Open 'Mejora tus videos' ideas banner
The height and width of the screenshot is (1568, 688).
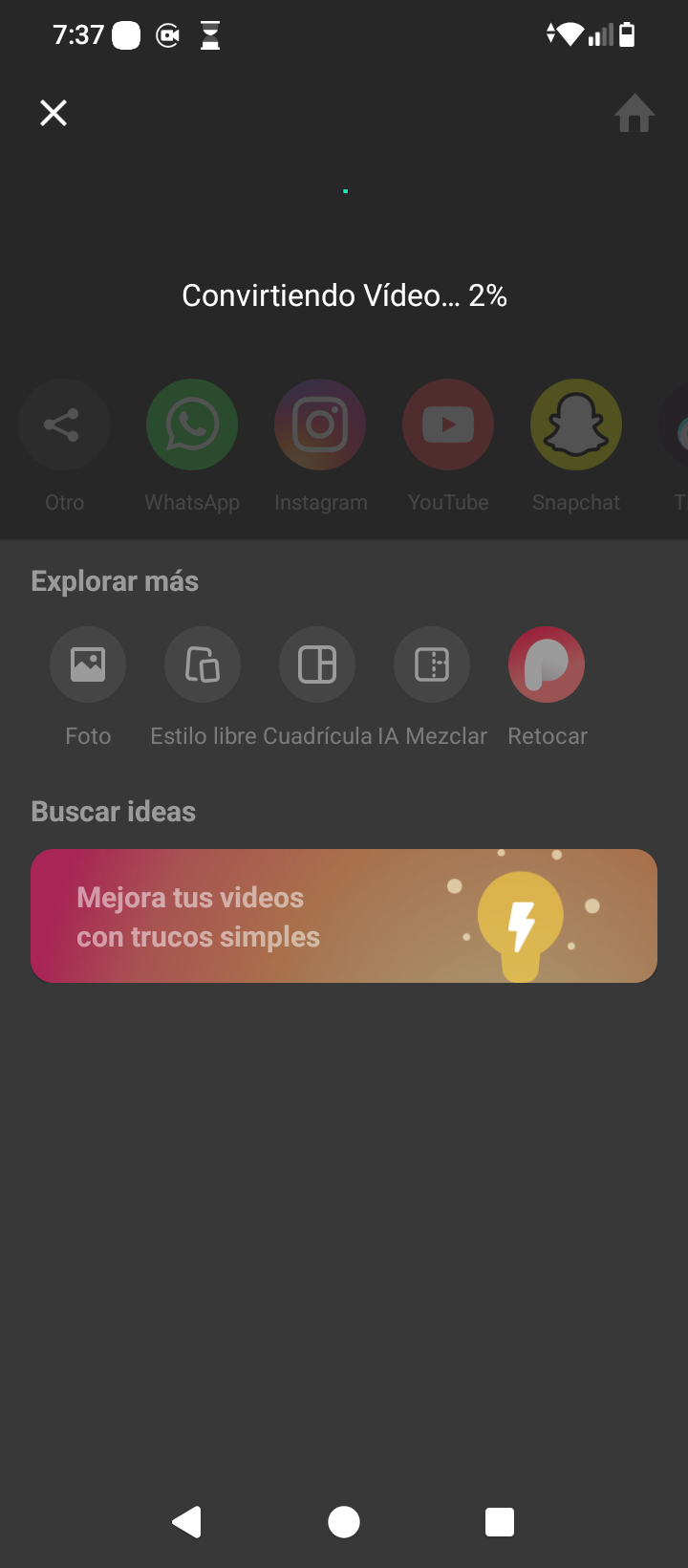(344, 916)
